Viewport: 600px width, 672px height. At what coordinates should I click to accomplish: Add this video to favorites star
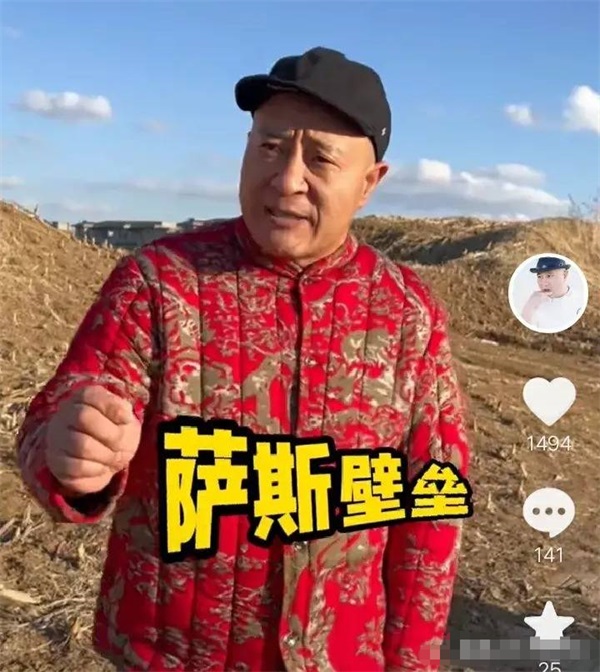click(549, 622)
